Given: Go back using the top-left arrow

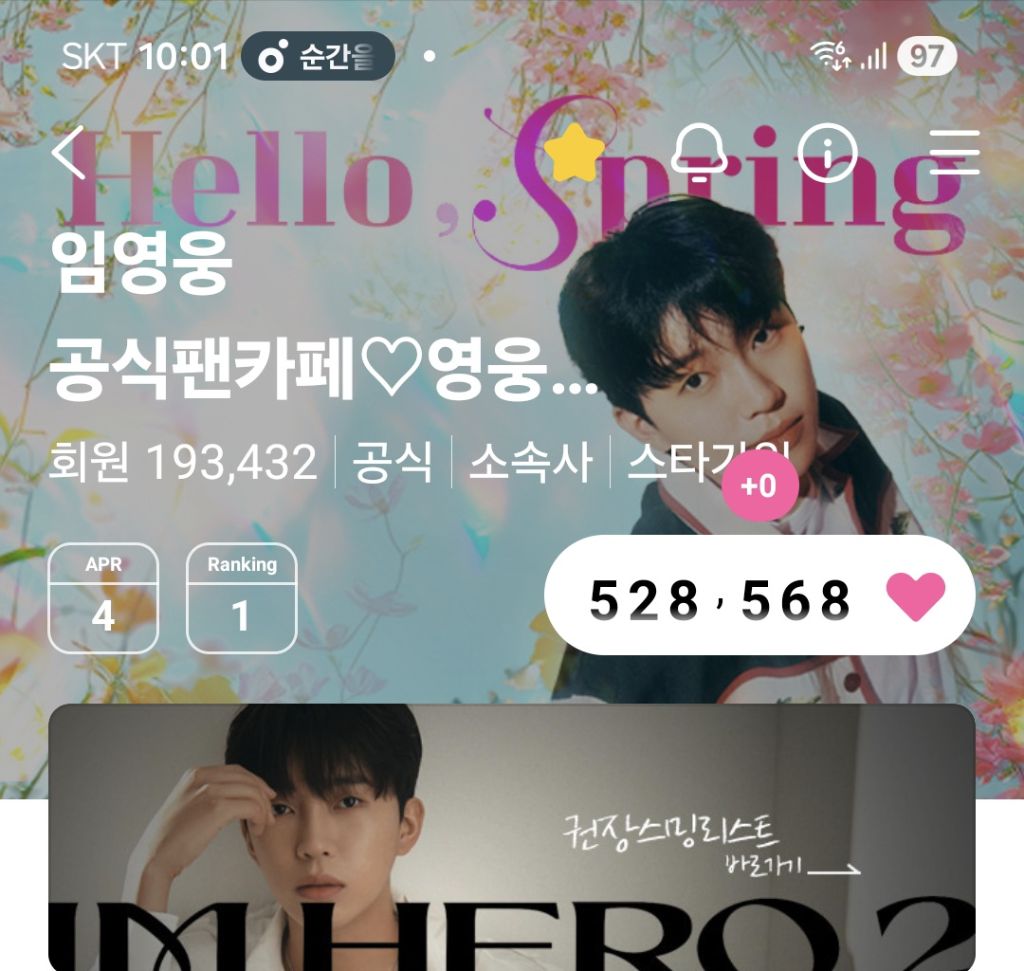Looking at the screenshot, I should (69, 153).
